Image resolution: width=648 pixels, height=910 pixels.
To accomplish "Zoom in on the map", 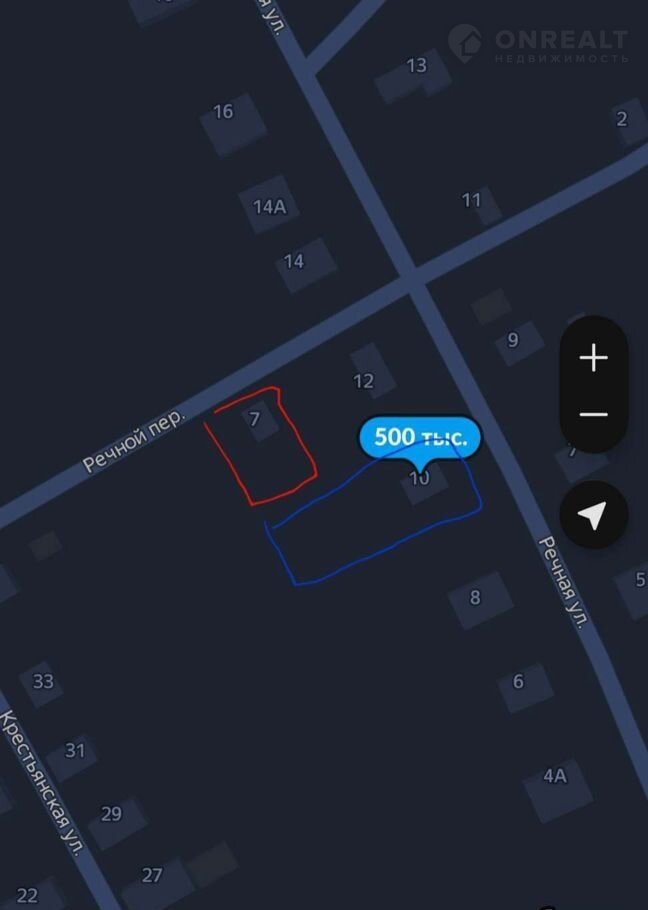I will pyautogui.click(x=593, y=358).
